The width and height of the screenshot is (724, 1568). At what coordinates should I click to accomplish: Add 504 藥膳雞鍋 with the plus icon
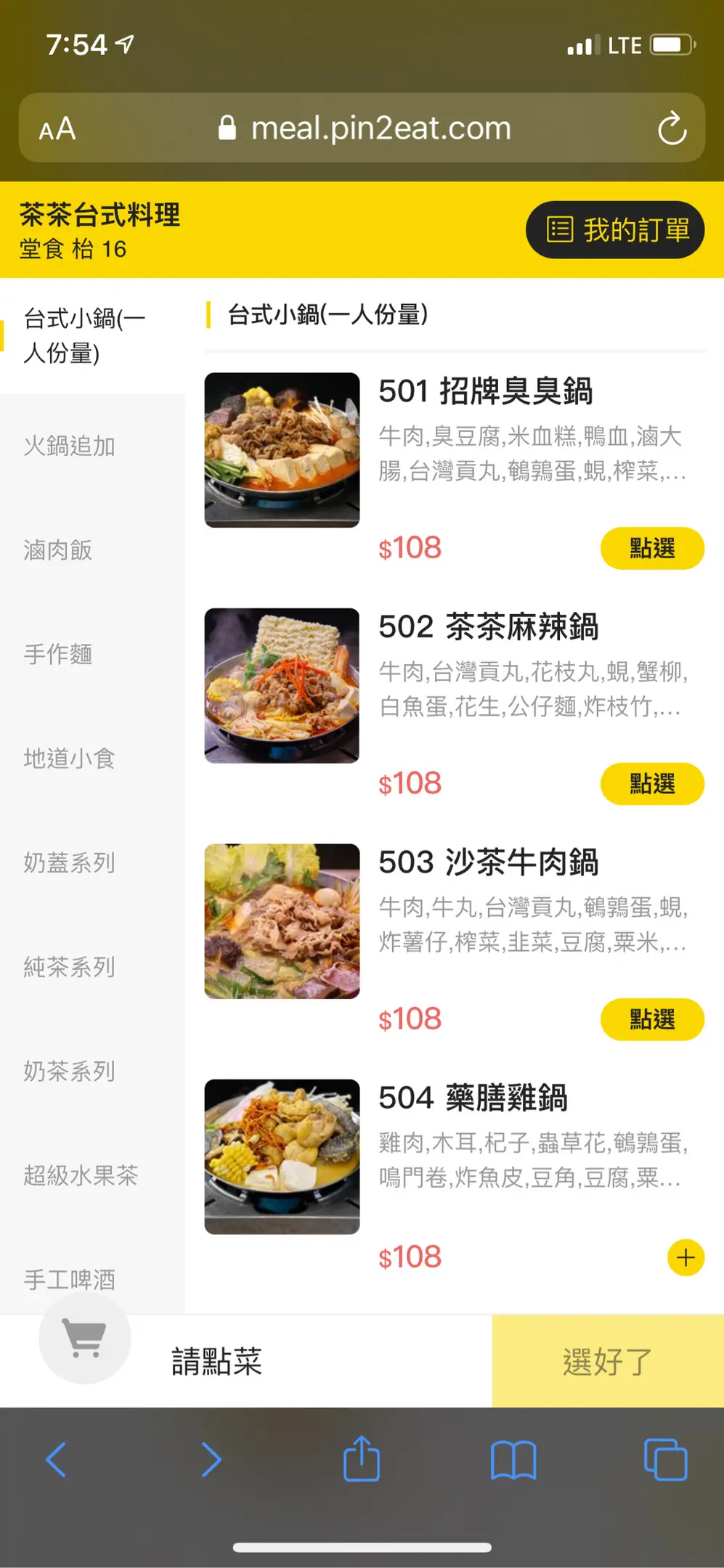(686, 1257)
